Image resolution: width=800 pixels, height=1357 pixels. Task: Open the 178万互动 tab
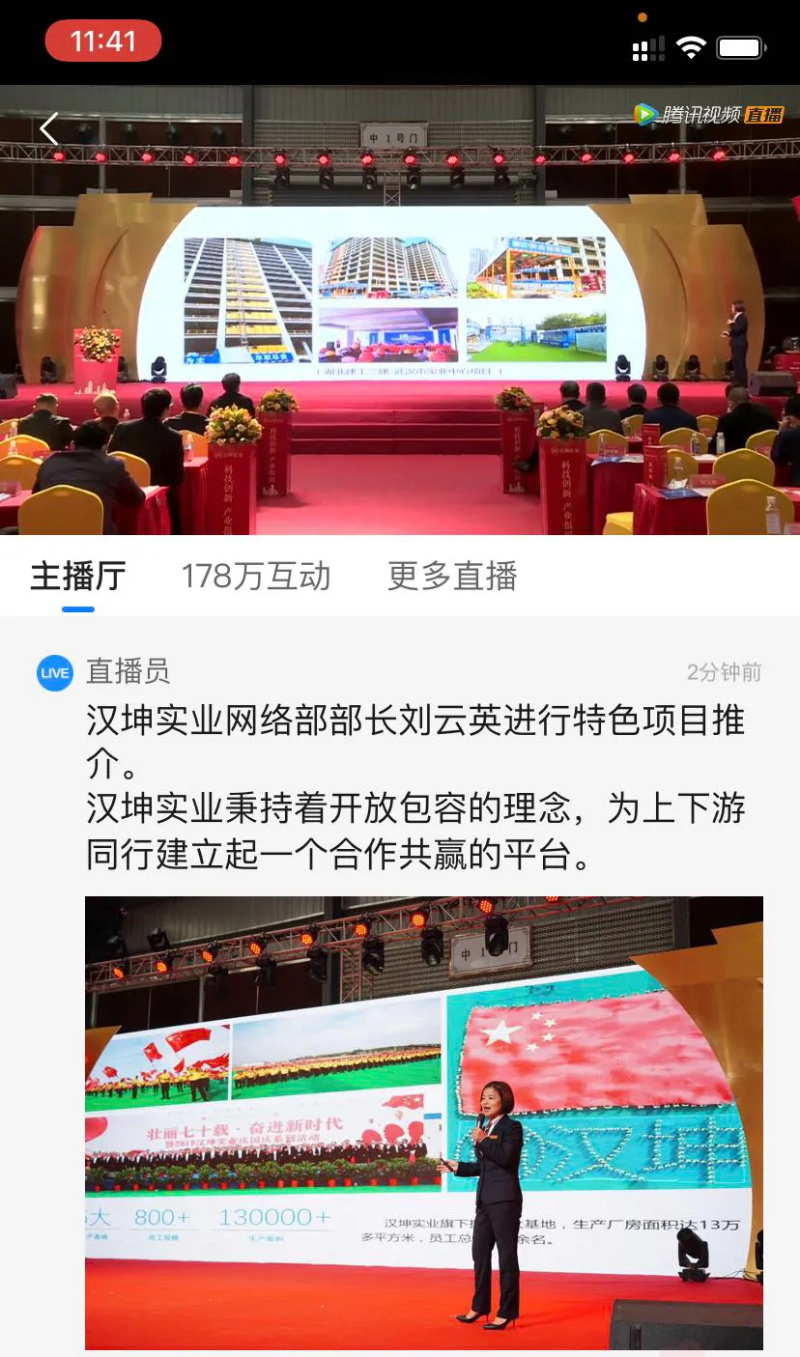[255, 576]
